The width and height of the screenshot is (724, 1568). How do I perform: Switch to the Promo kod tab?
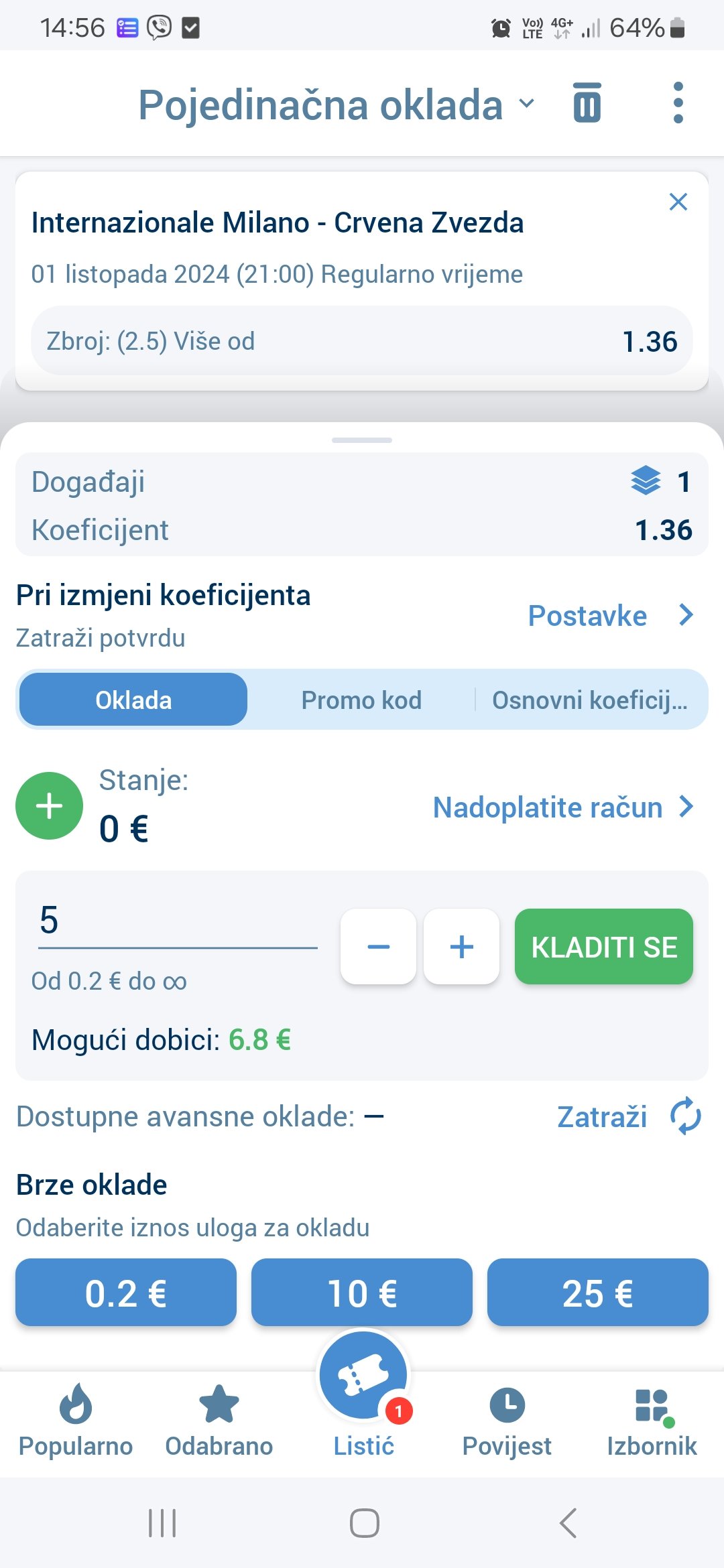click(361, 700)
